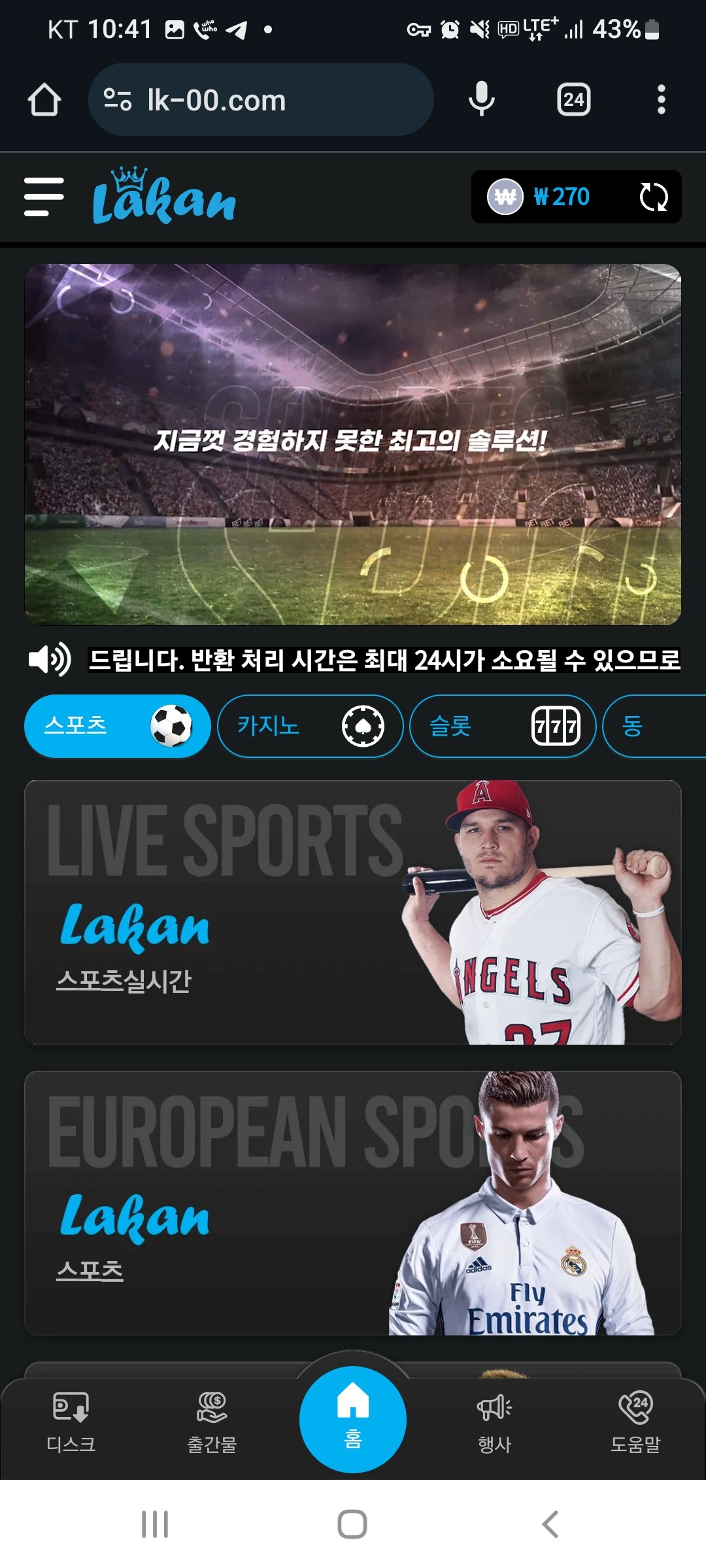706x1568 pixels.
Task: Tap the 홈 center button
Action: point(353,1419)
